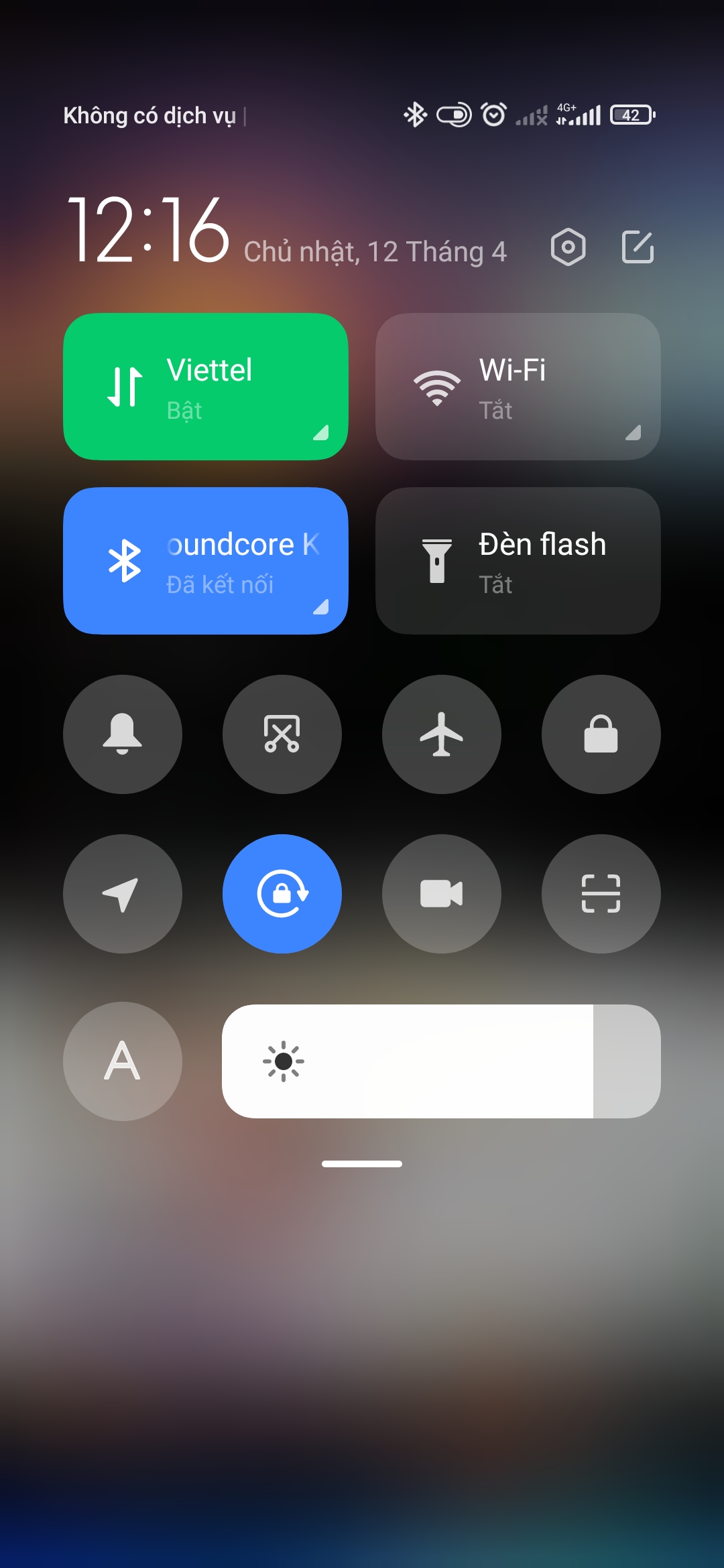Lock the screen with the padlock icon
Image resolution: width=724 pixels, height=1568 pixels.
[x=601, y=734]
